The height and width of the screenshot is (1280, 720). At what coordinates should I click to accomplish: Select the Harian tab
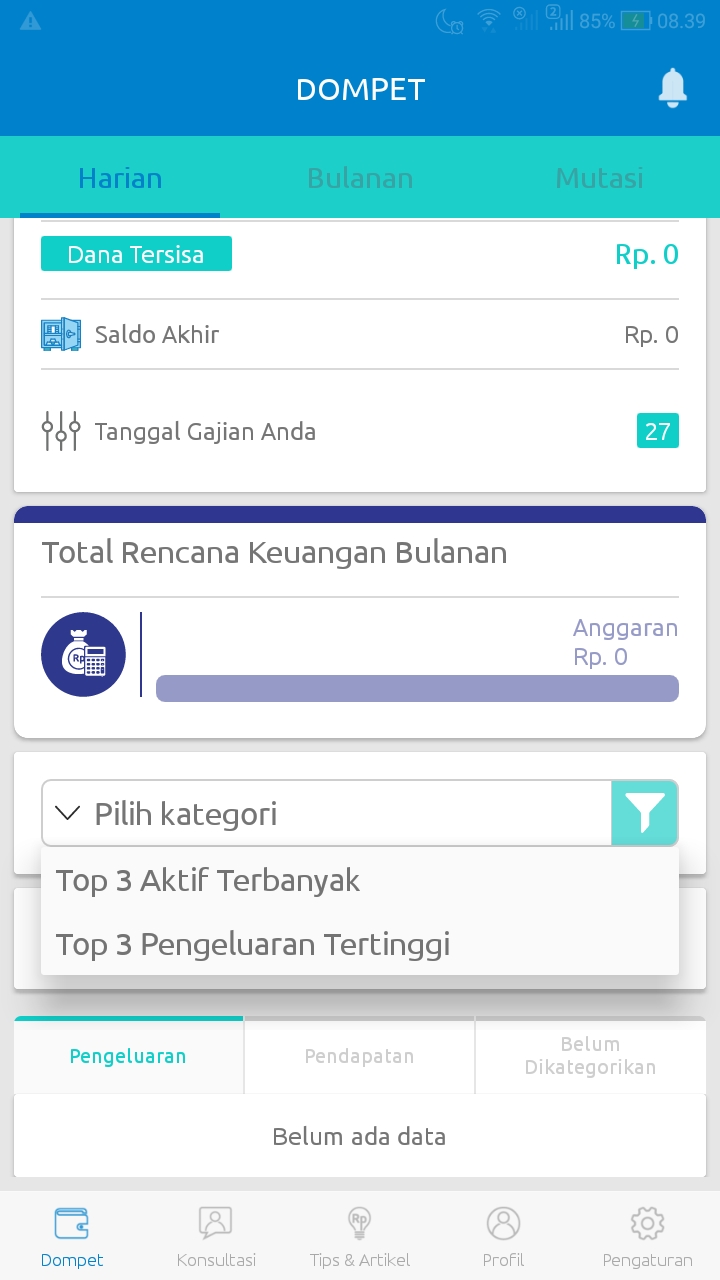coord(120,178)
